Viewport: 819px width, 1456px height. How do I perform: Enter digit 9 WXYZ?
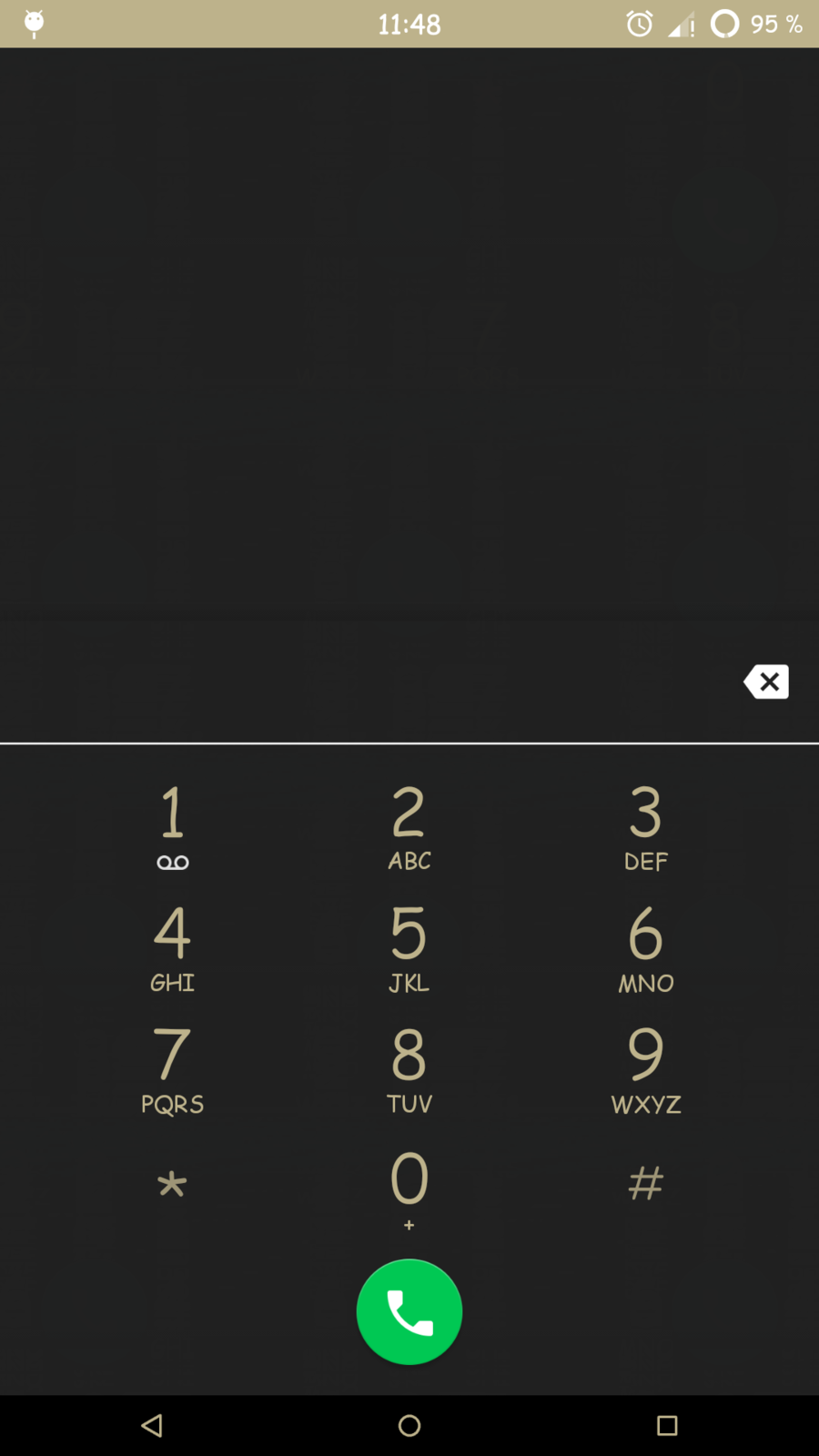coord(645,1068)
